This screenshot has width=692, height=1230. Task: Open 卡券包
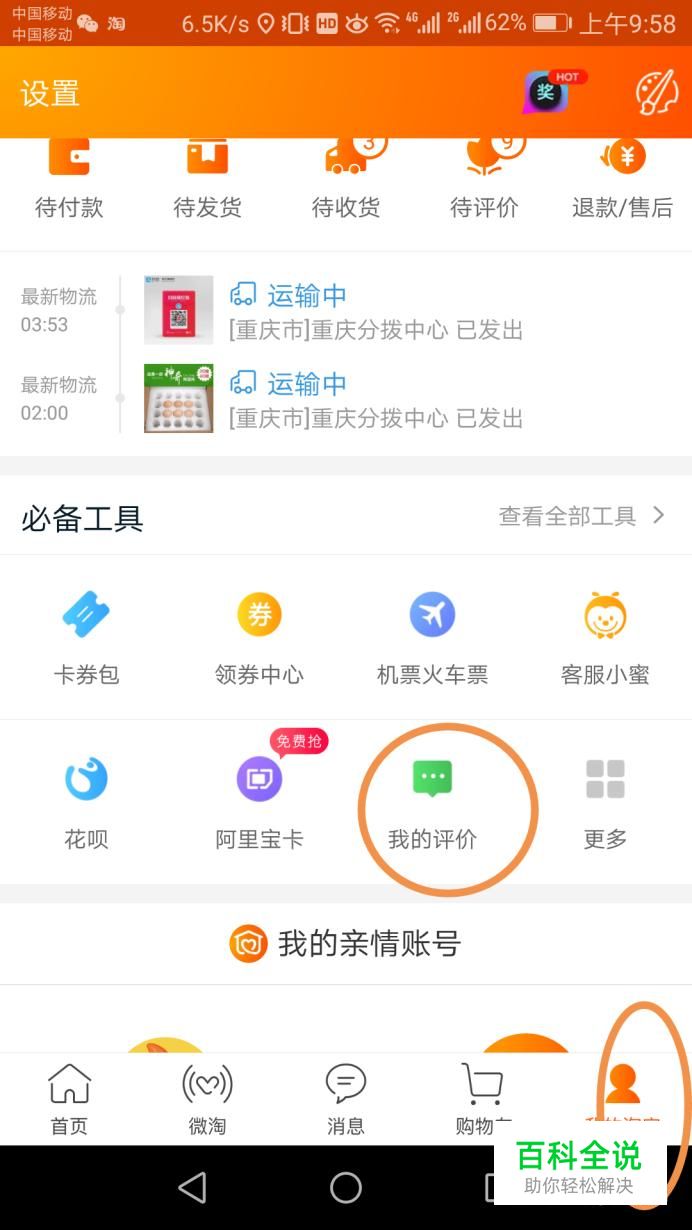(86, 638)
